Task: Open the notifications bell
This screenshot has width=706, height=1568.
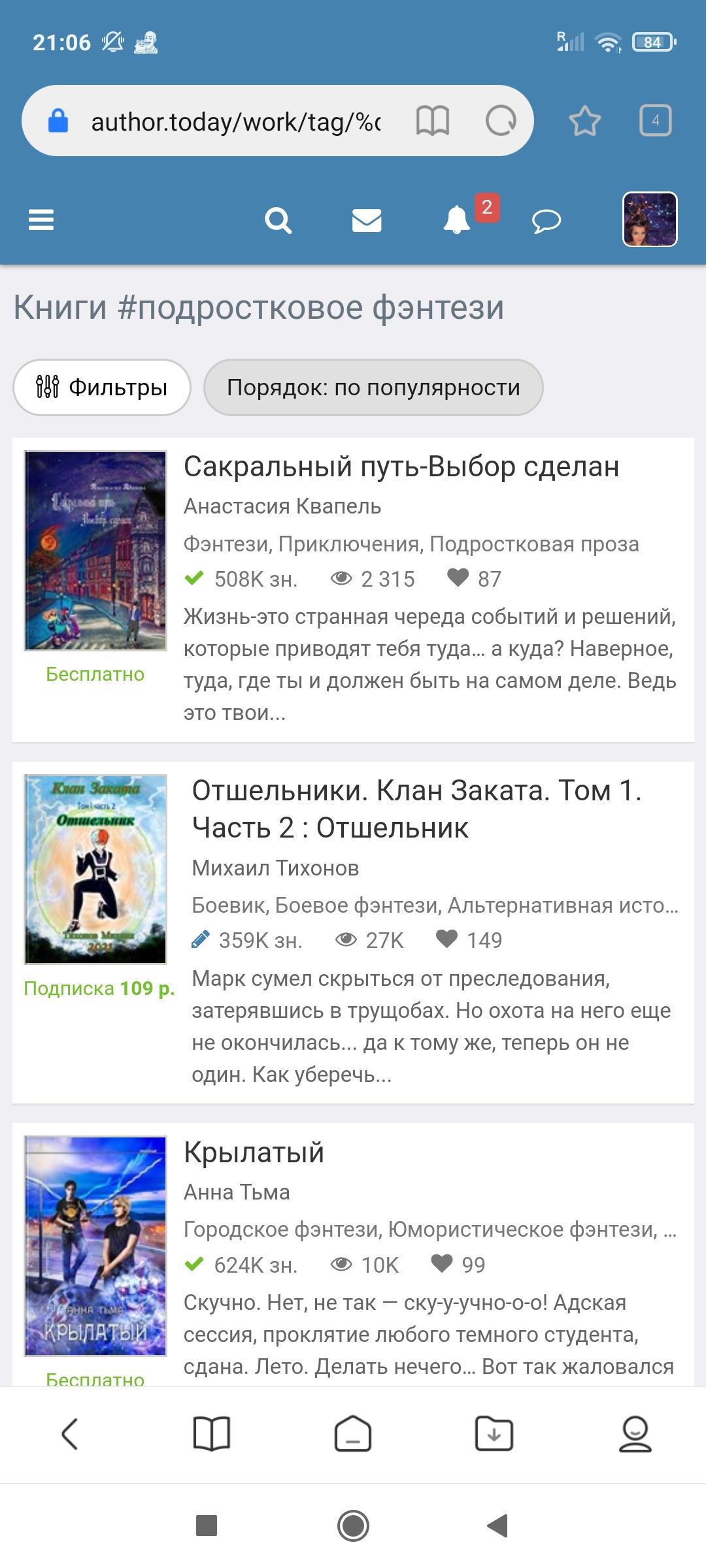Action: [457, 220]
